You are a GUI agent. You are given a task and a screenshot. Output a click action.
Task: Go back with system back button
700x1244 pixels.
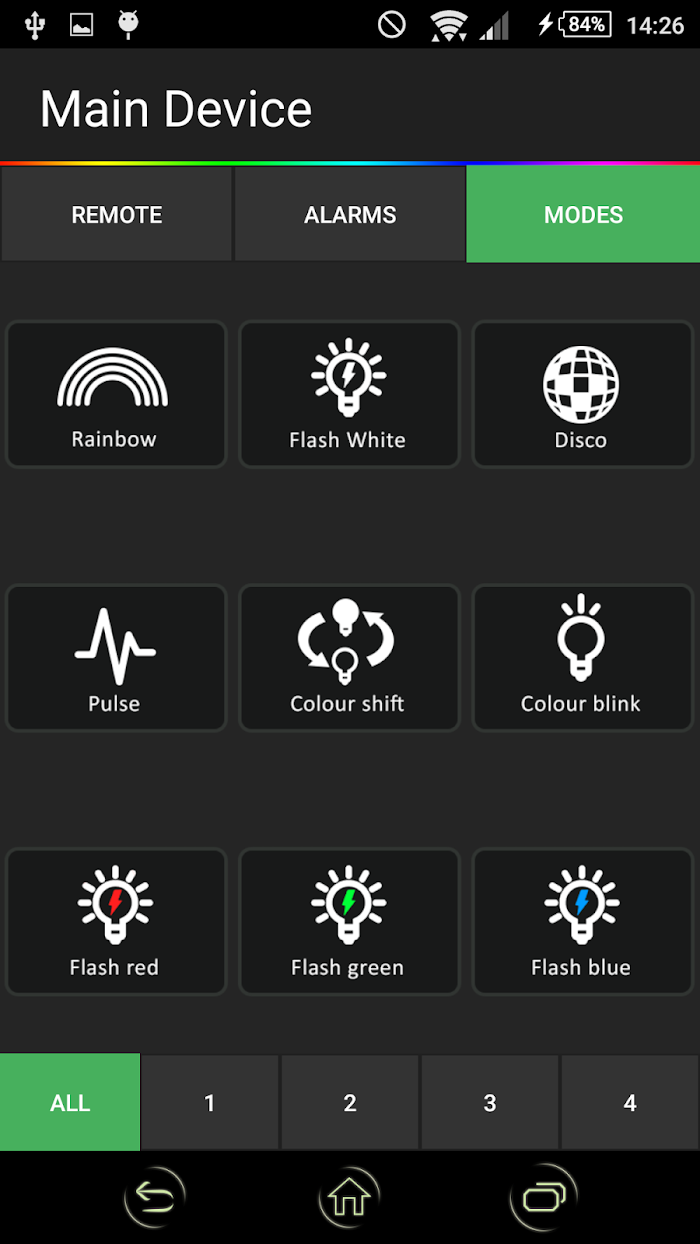coord(155,1196)
